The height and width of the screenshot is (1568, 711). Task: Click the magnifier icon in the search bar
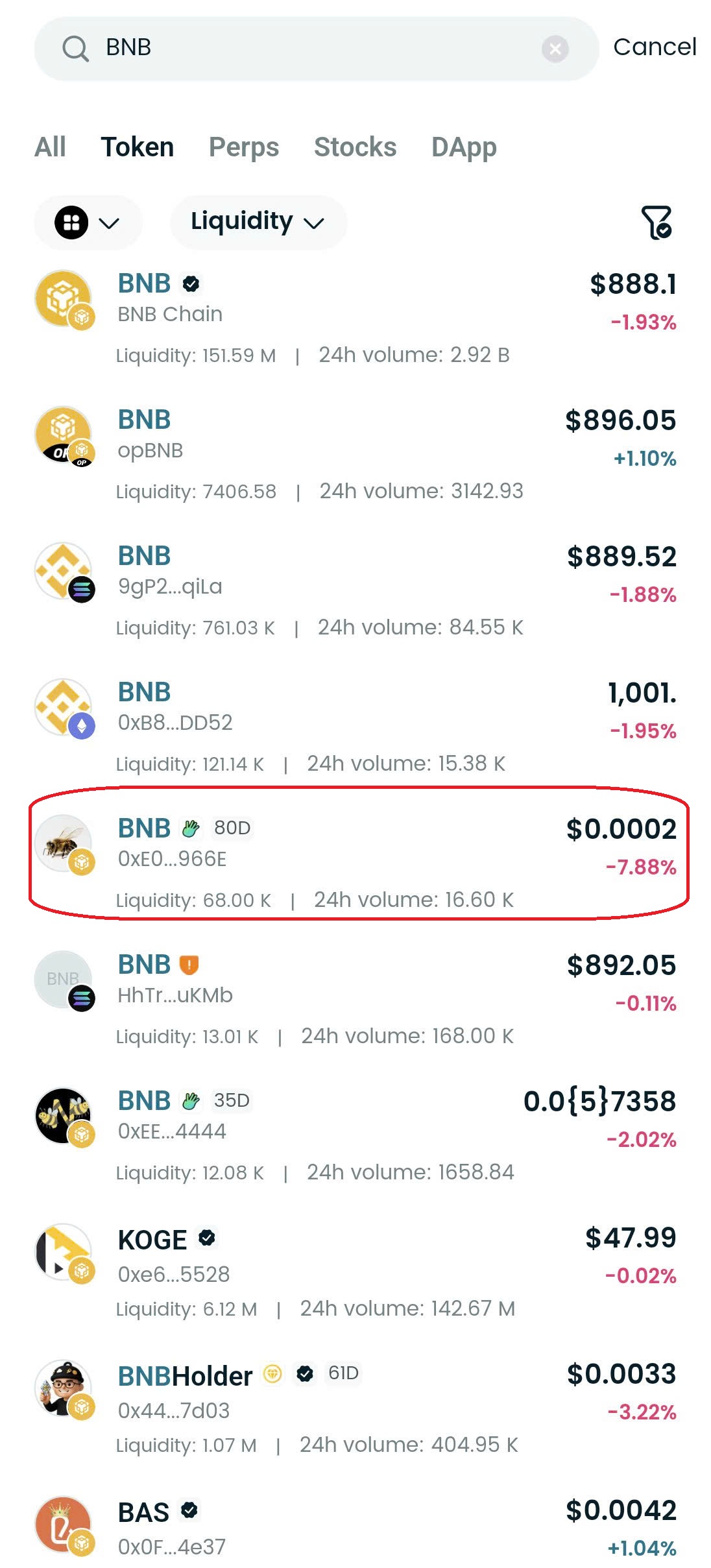click(75, 47)
